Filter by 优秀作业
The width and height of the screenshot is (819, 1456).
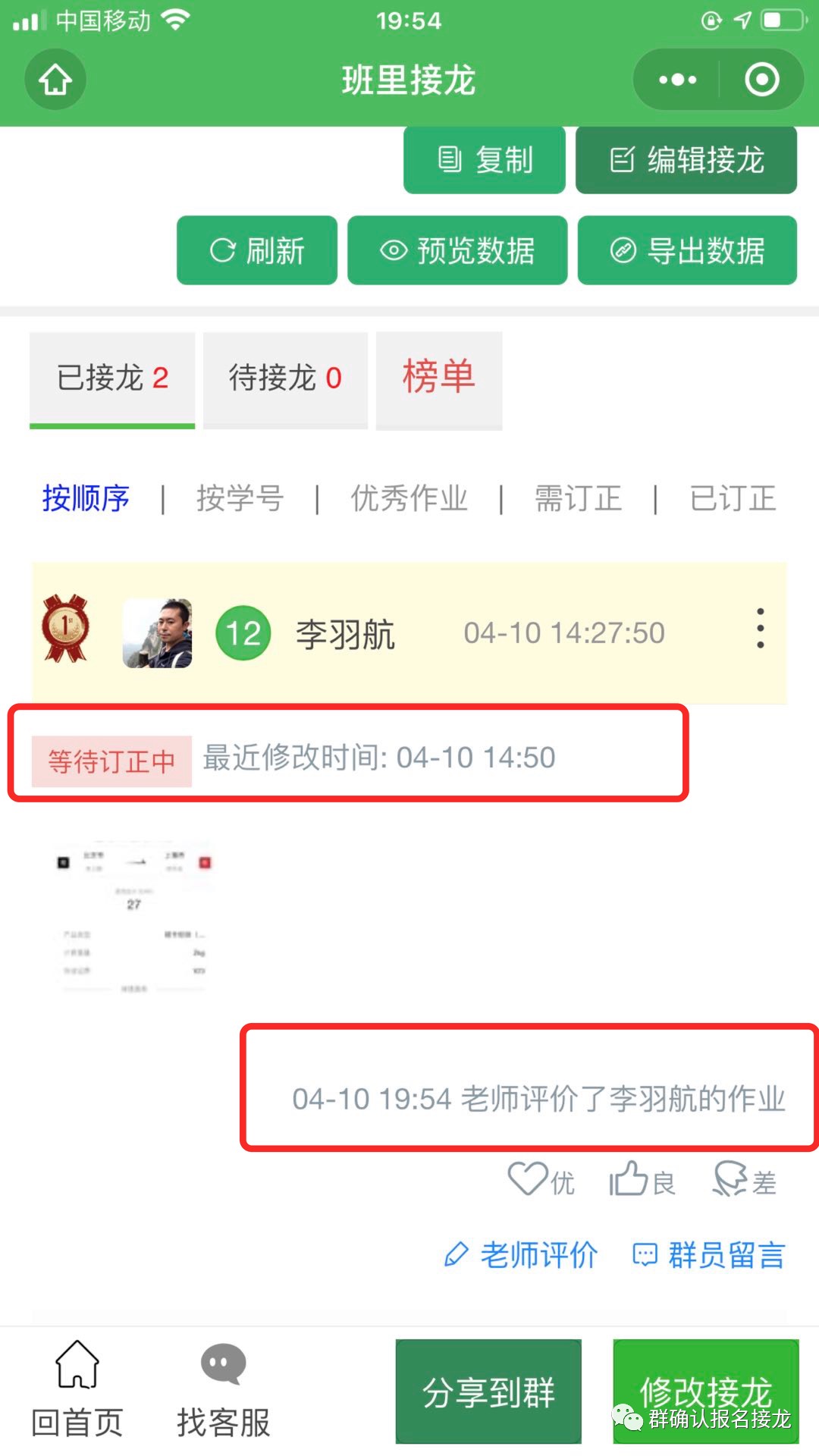[x=409, y=498]
